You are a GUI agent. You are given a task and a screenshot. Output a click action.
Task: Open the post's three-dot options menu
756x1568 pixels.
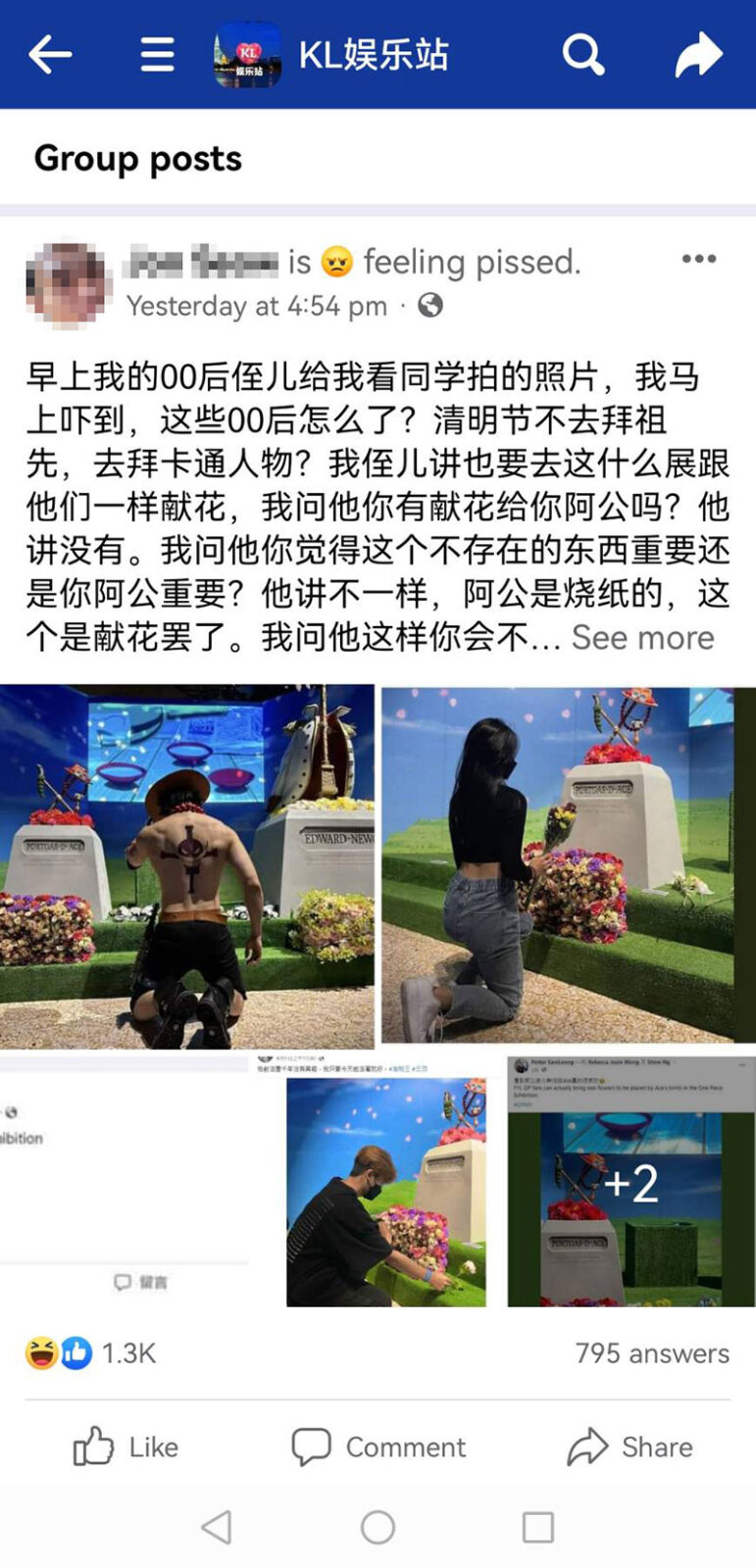[x=699, y=260]
